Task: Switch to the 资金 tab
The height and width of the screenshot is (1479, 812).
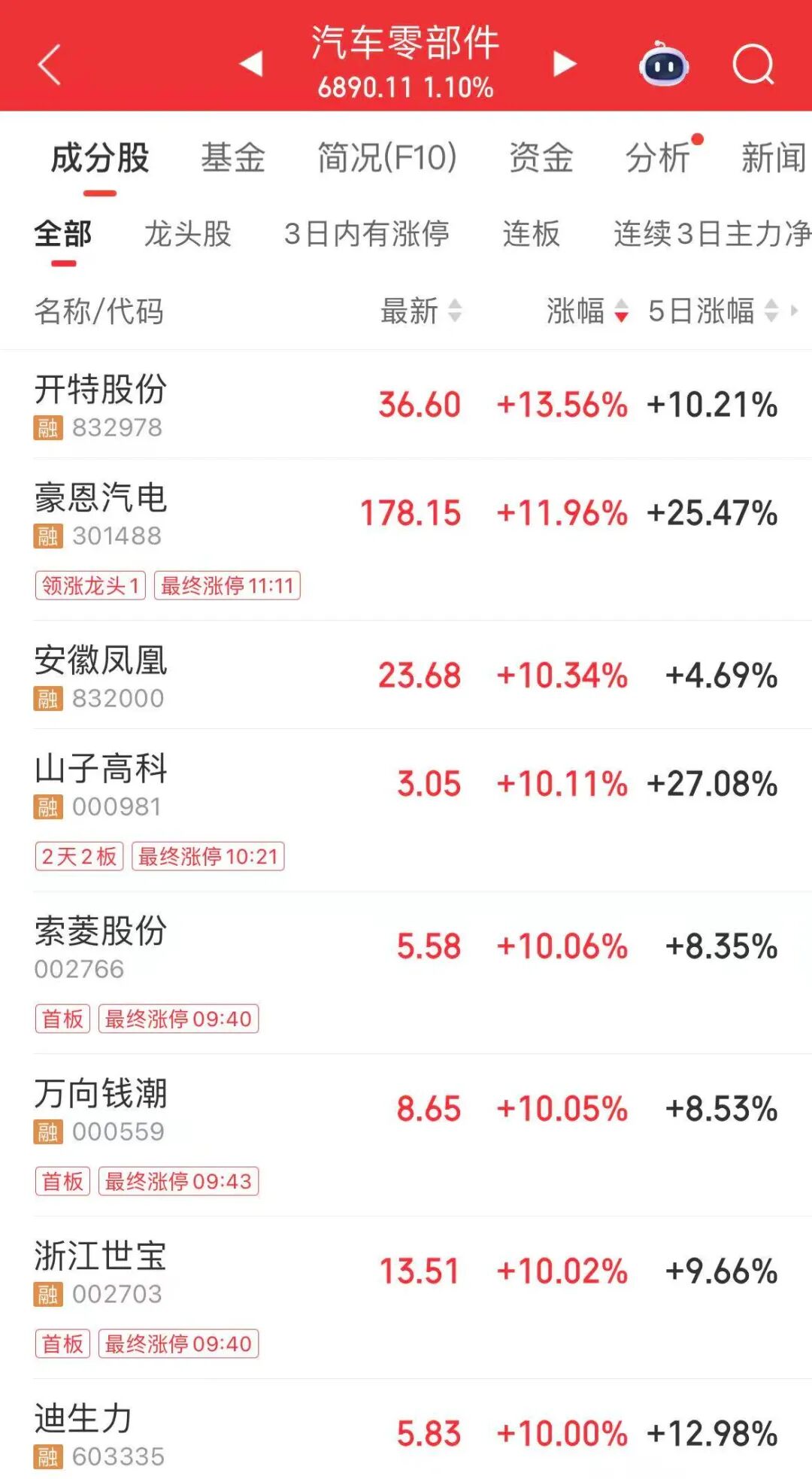Action: 541,158
